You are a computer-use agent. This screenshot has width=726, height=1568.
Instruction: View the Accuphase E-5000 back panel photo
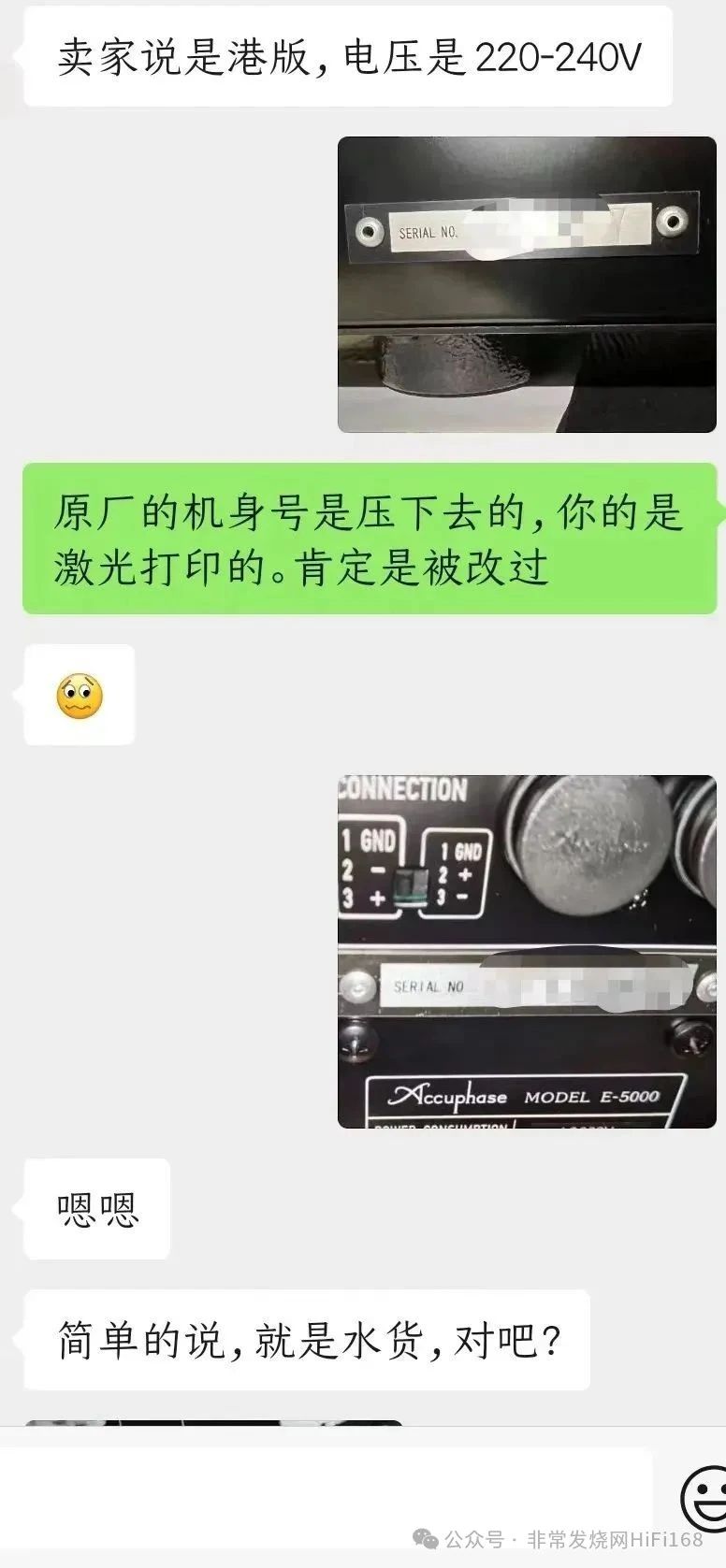click(527, 951)
